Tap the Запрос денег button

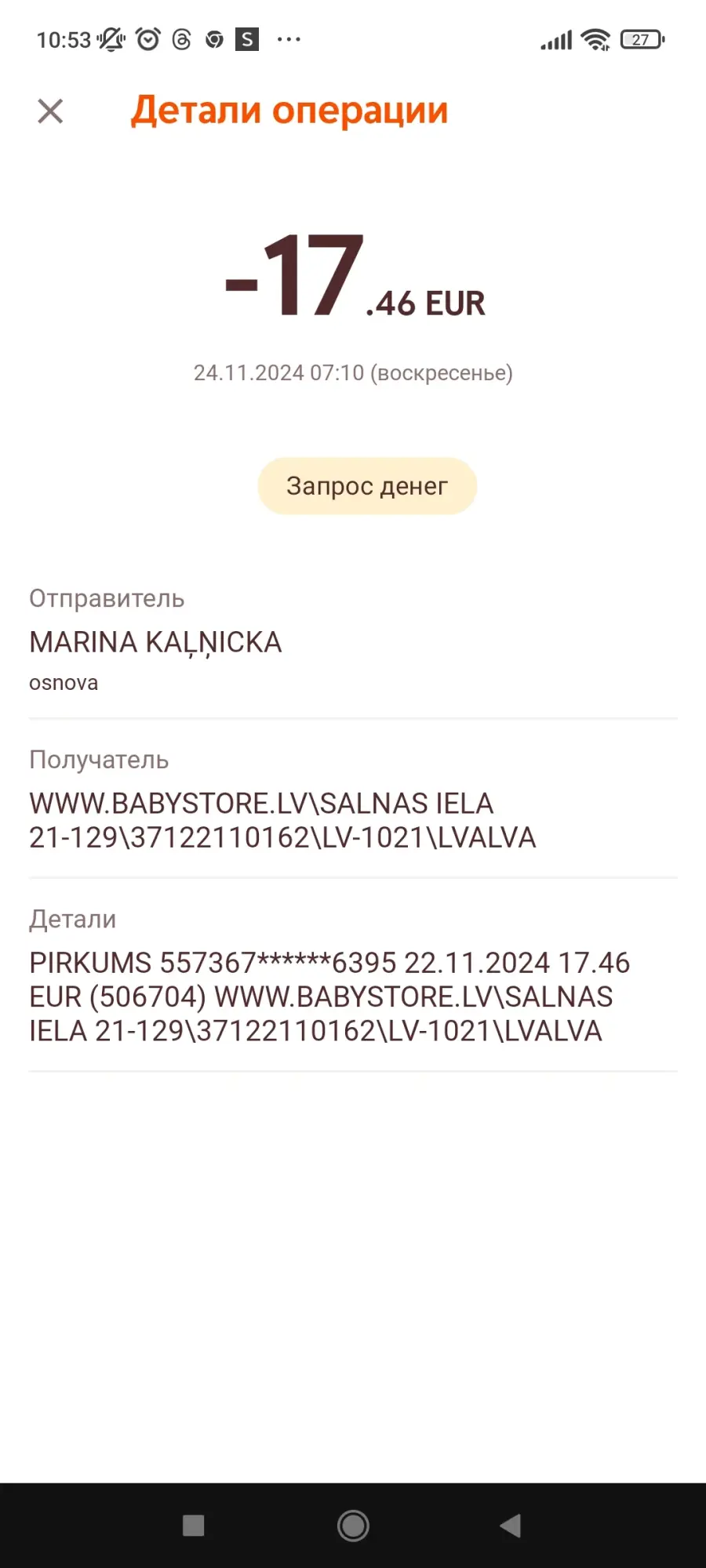pos(367,486)
